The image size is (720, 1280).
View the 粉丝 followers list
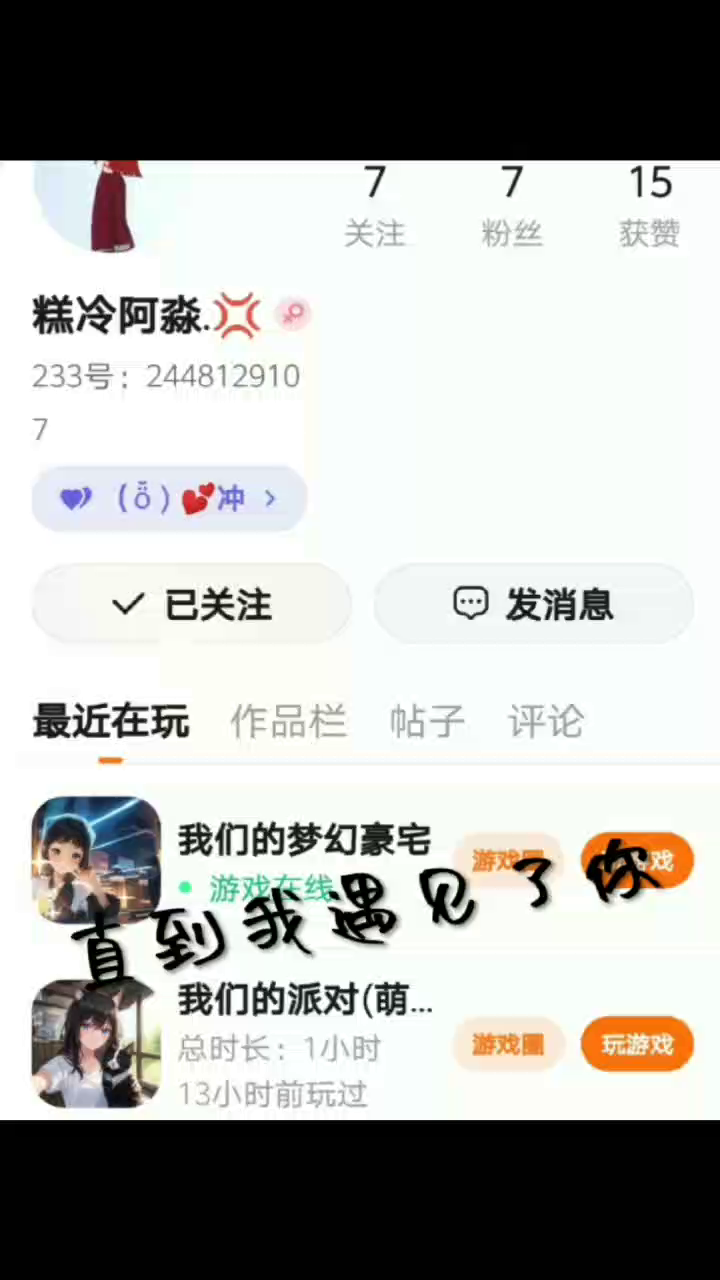[x=512, y=207]
